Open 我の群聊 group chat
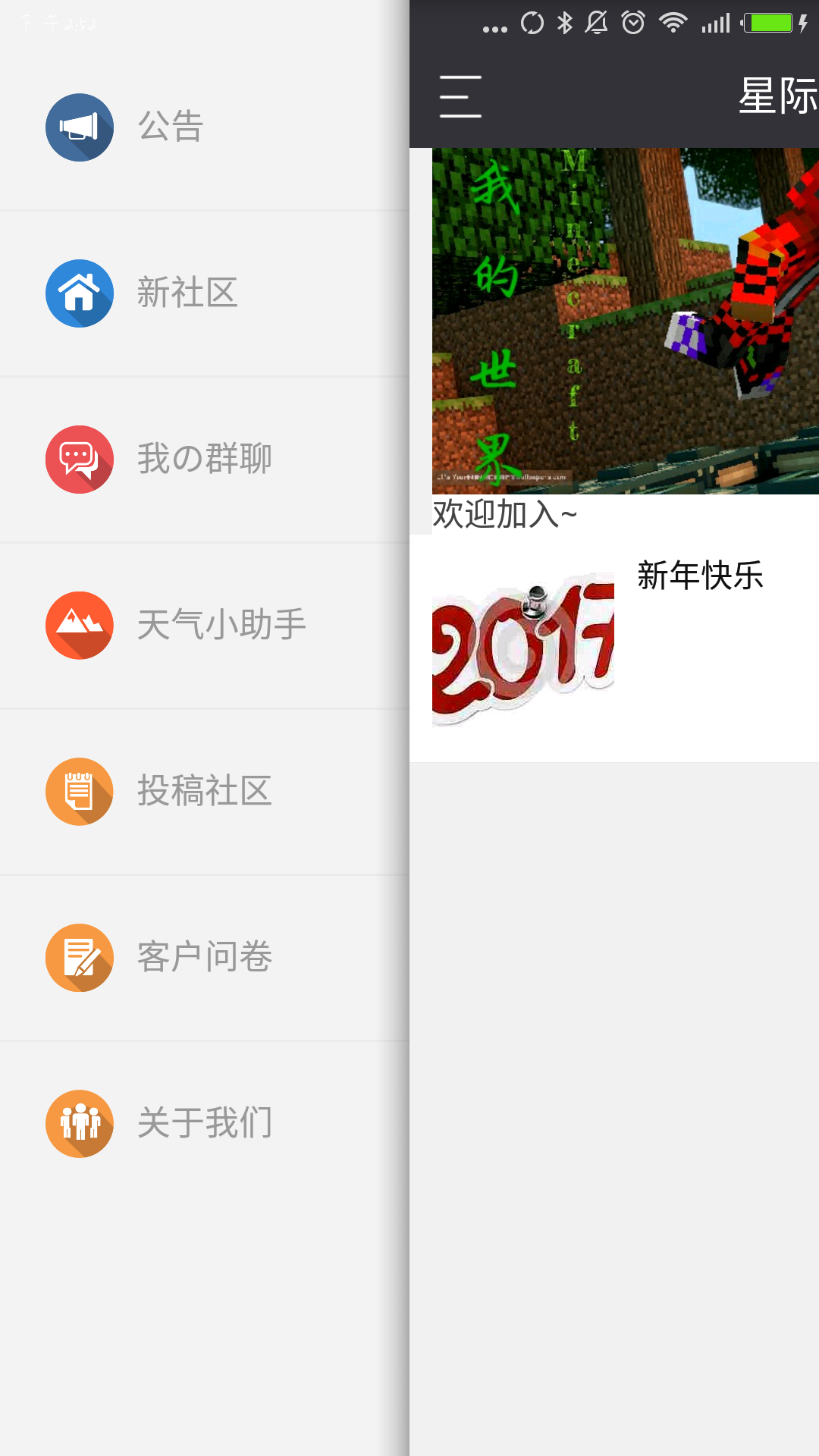 [x=203, y=460]
